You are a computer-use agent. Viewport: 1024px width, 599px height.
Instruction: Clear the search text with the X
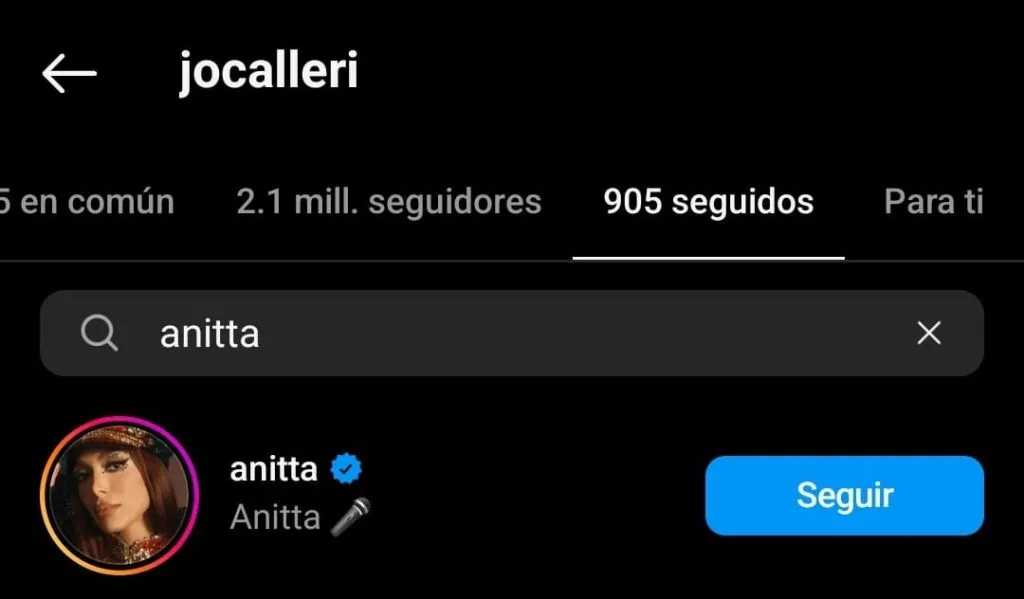(929, 334)
